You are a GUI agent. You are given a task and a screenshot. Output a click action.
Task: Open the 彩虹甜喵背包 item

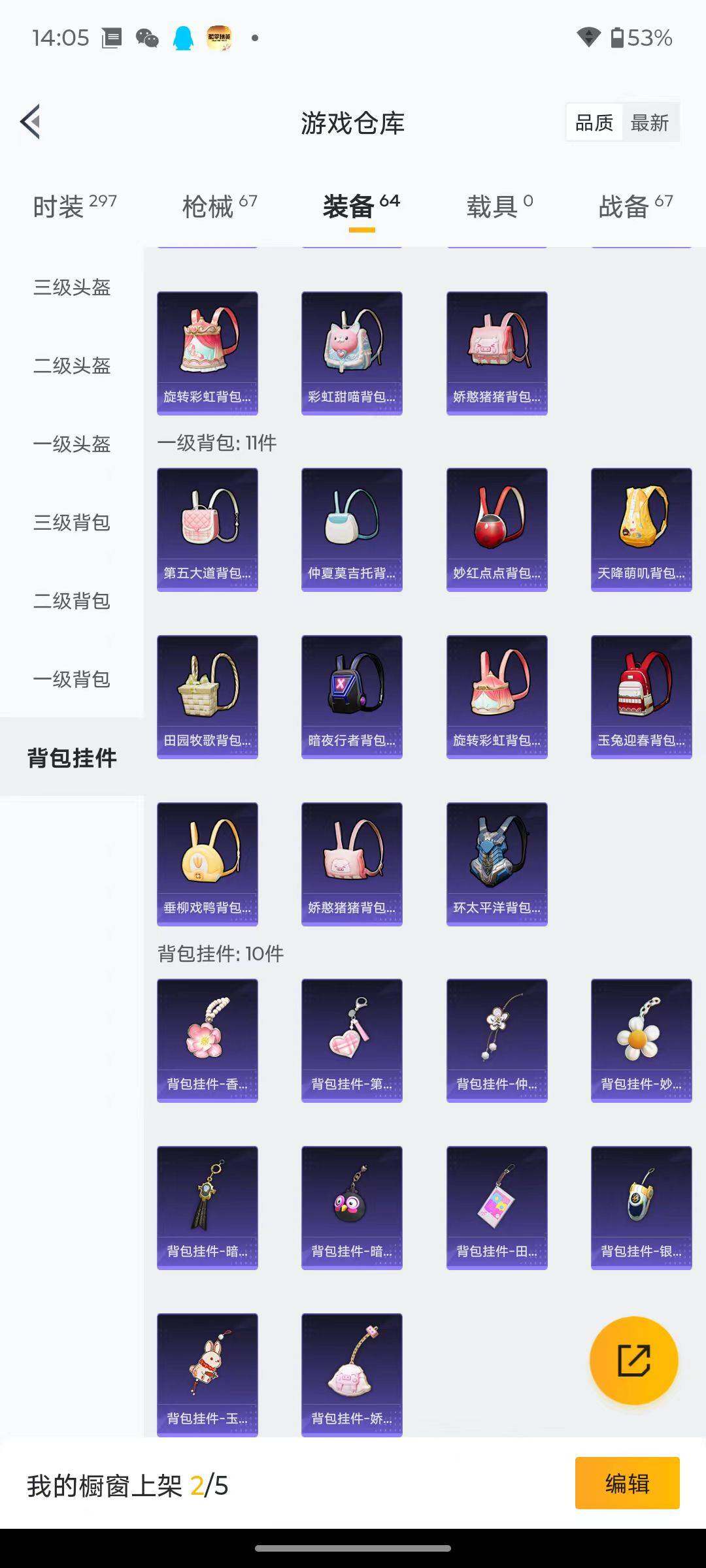point(352,353)
